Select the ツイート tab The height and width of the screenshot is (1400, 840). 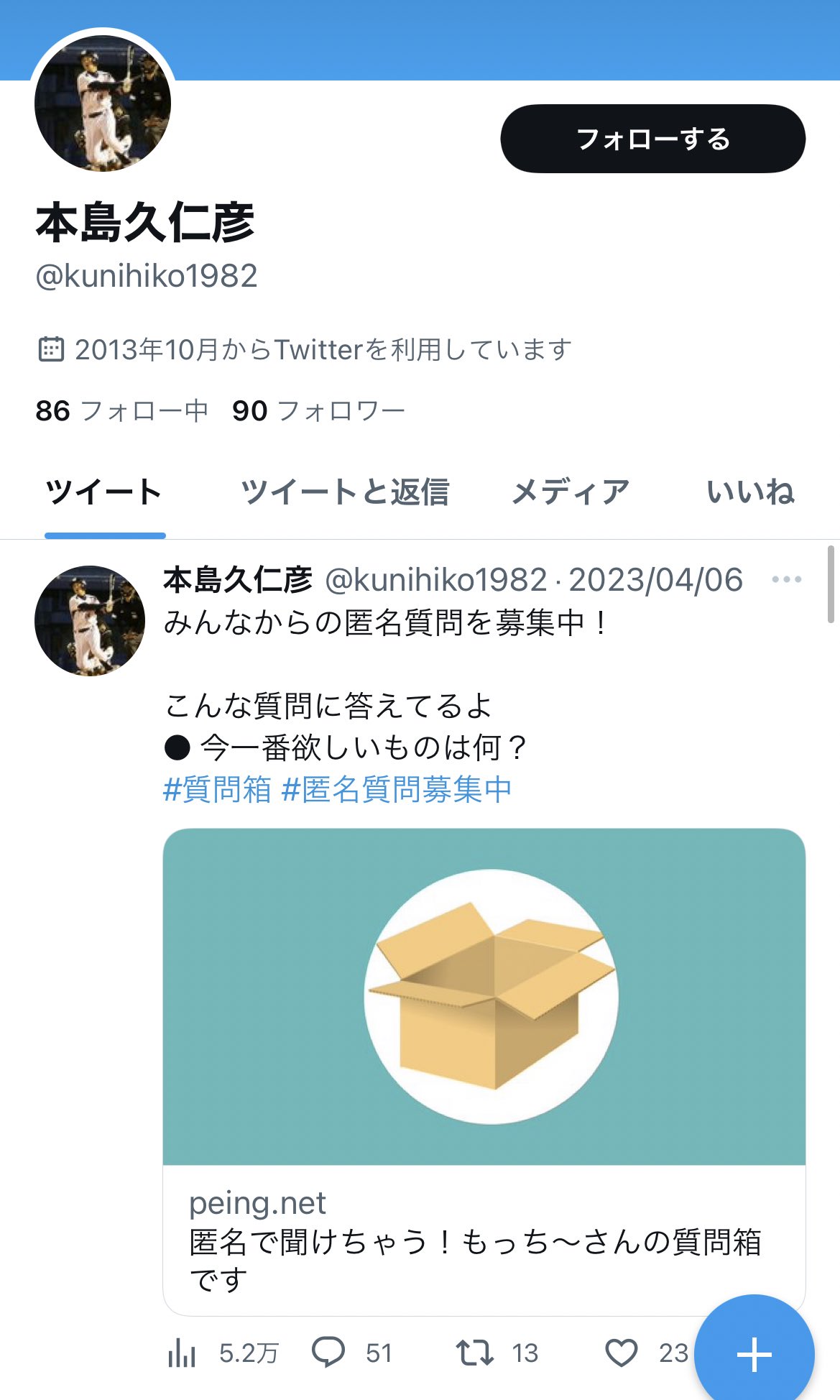104,493
